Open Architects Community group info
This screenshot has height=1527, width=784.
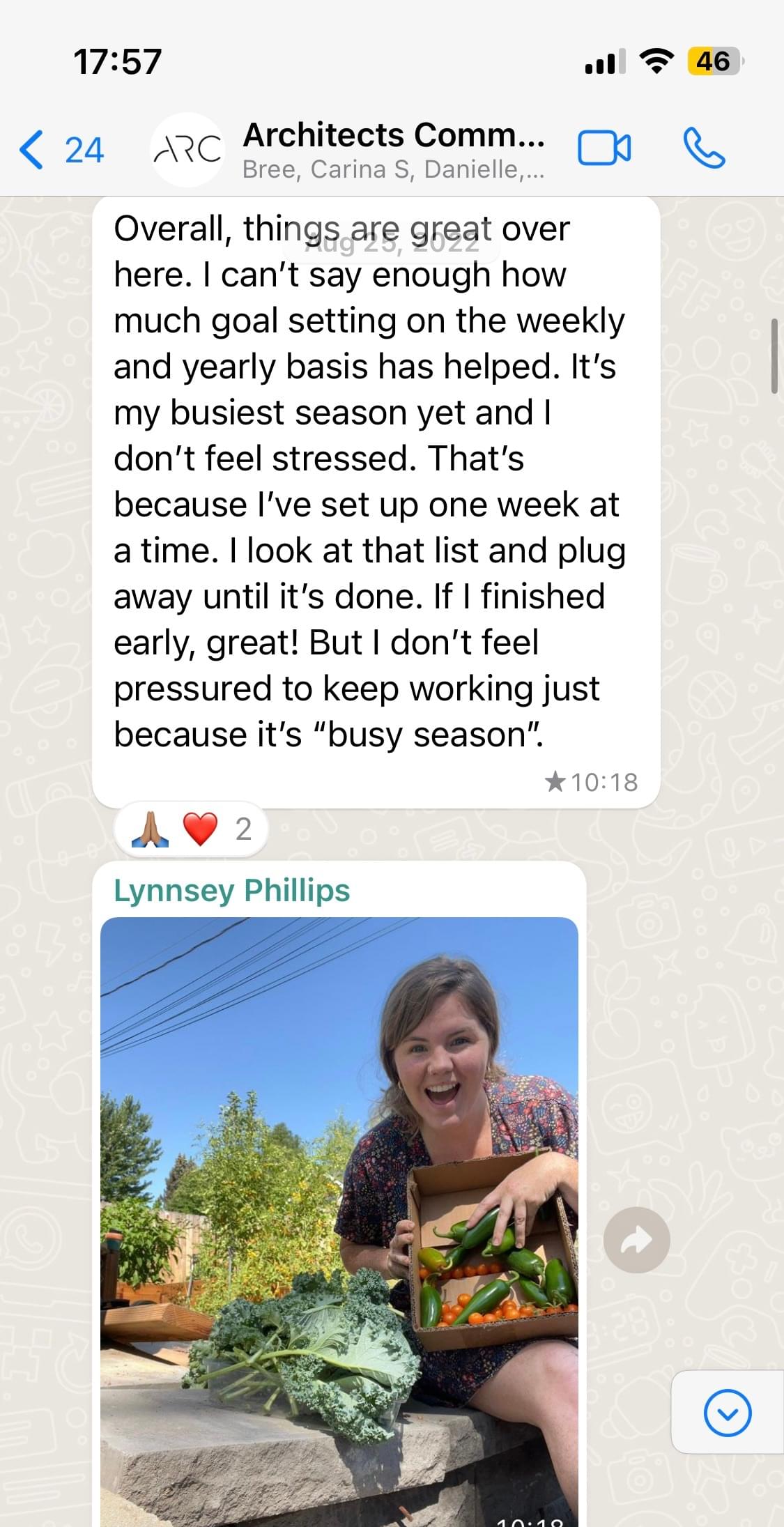coord(392,148)
